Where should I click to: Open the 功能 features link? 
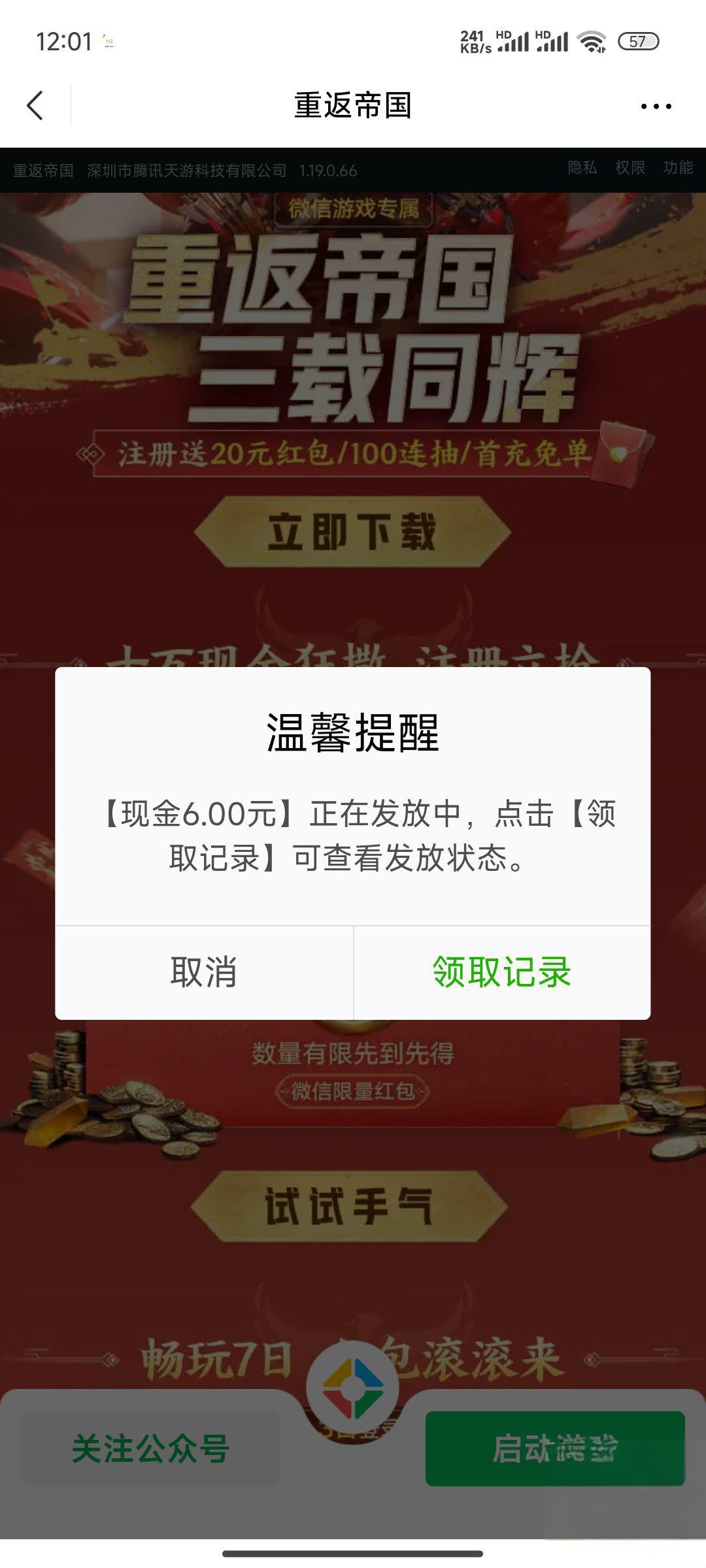click(678, 169)
